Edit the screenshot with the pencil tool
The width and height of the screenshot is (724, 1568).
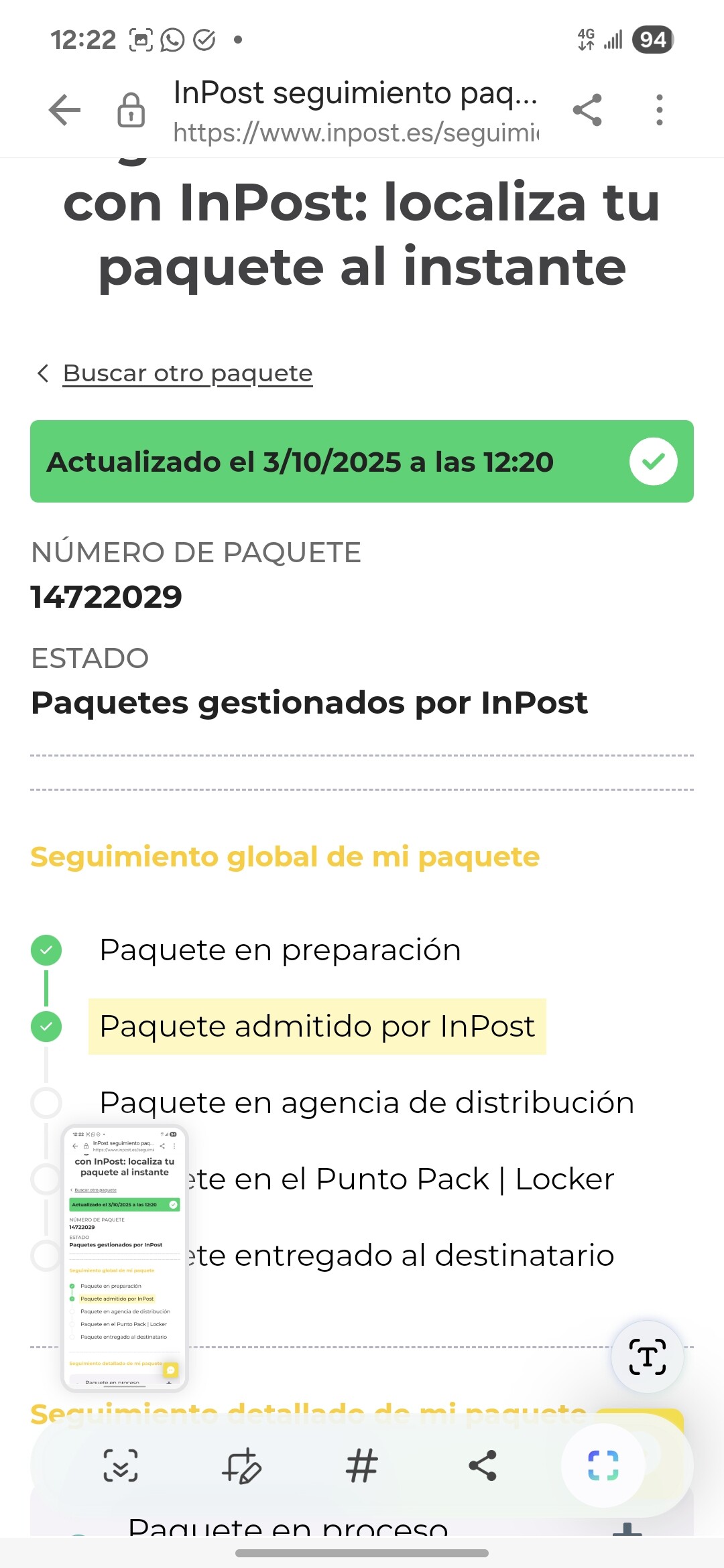[241, 1465]
